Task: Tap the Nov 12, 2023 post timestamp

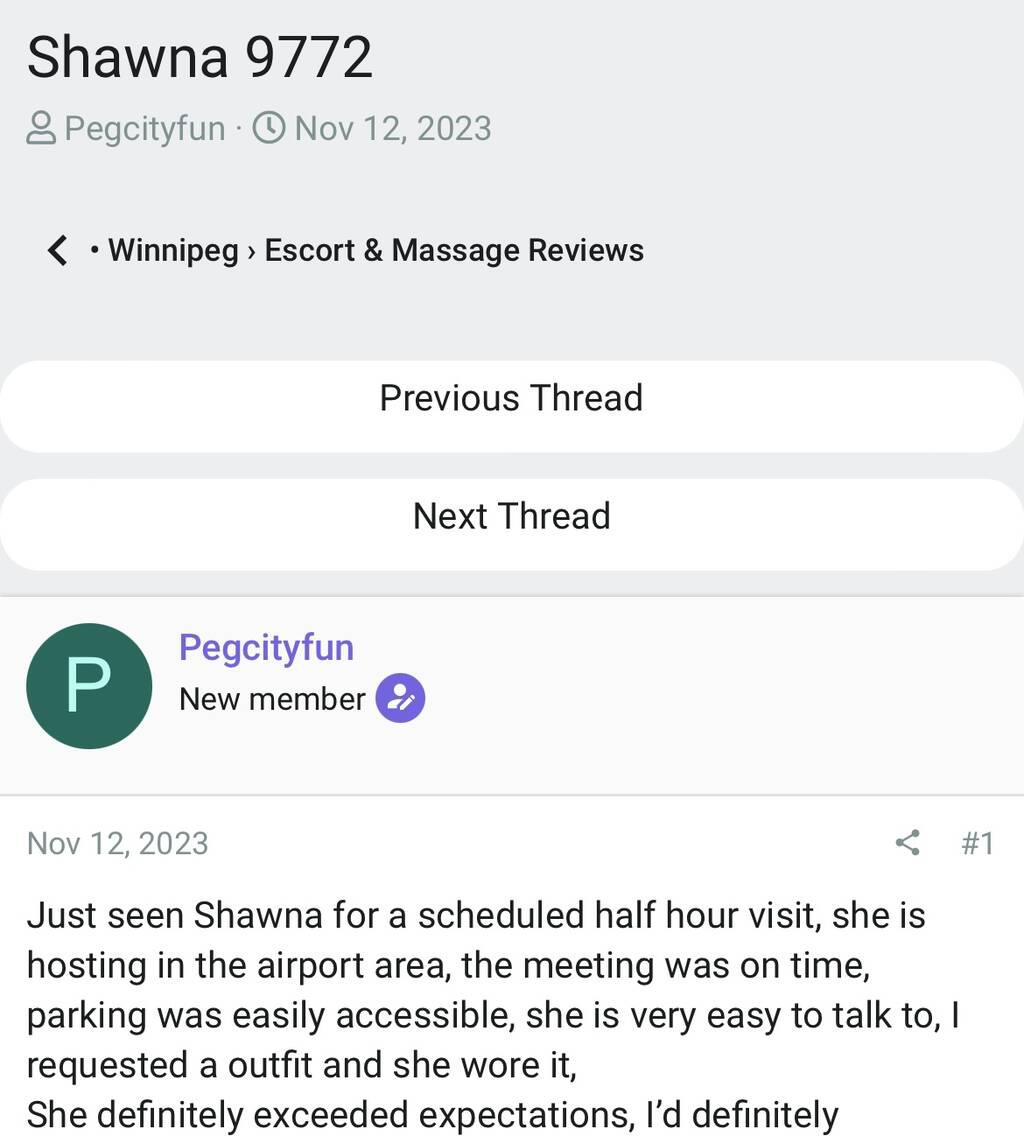Action: (118, 843)
